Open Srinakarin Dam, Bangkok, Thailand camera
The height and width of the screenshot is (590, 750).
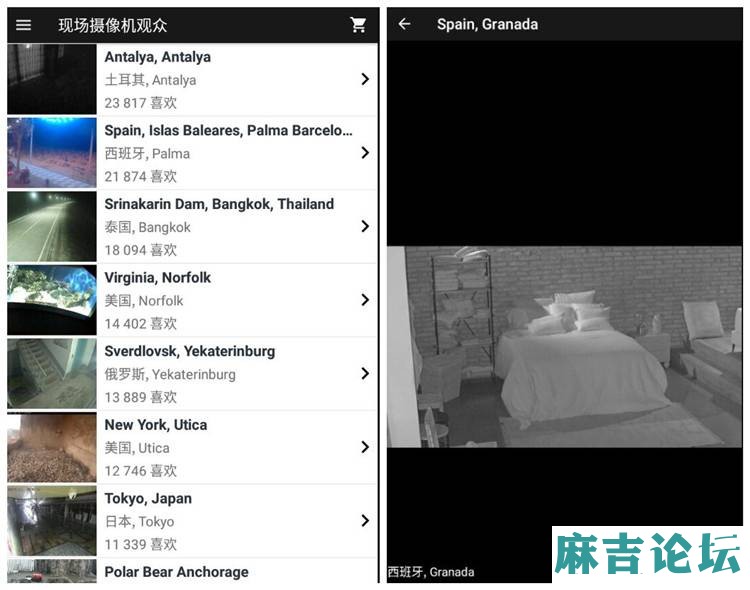(192, 226)
